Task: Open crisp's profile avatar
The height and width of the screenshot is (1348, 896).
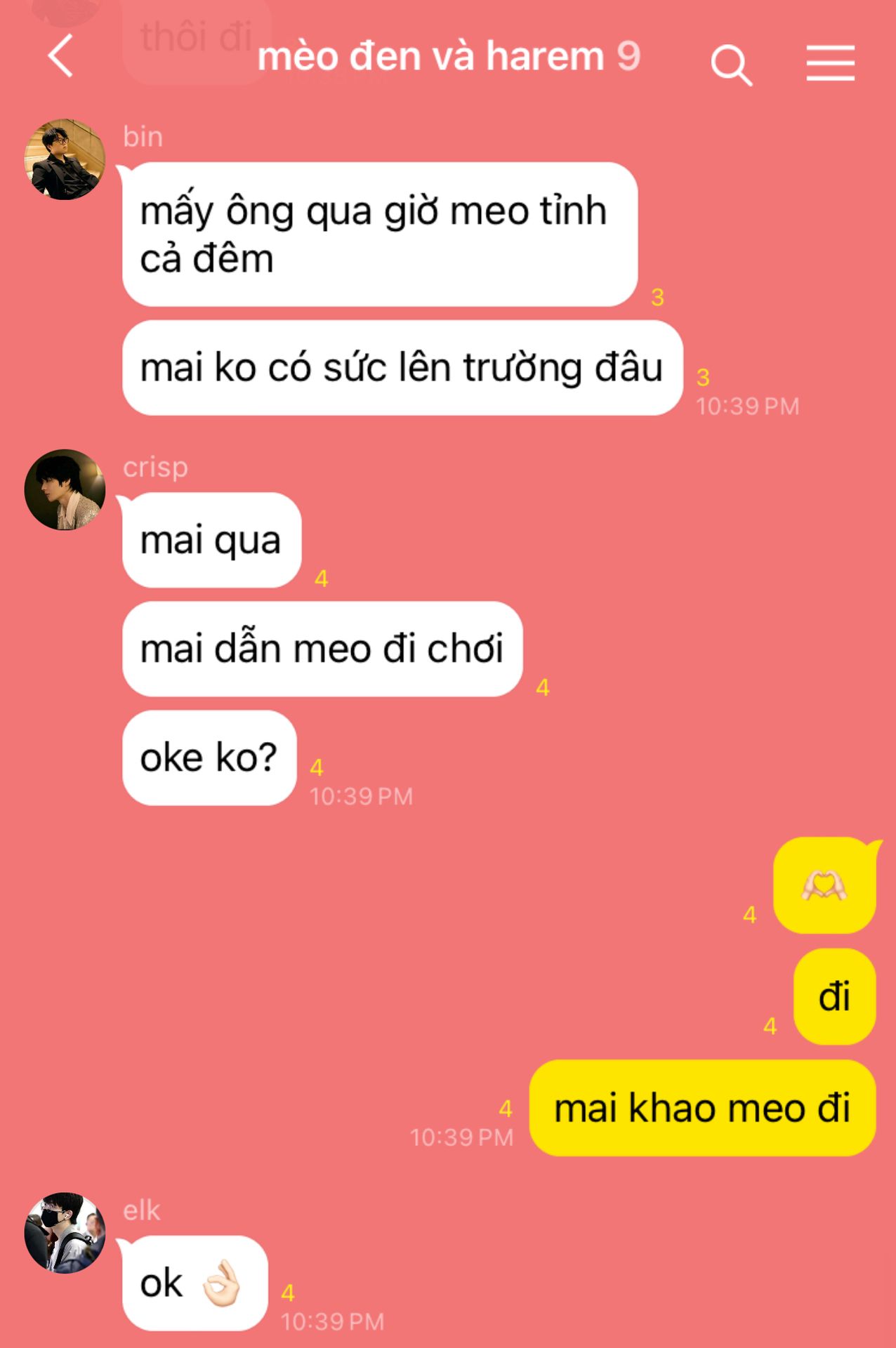Action: [65, 489]
